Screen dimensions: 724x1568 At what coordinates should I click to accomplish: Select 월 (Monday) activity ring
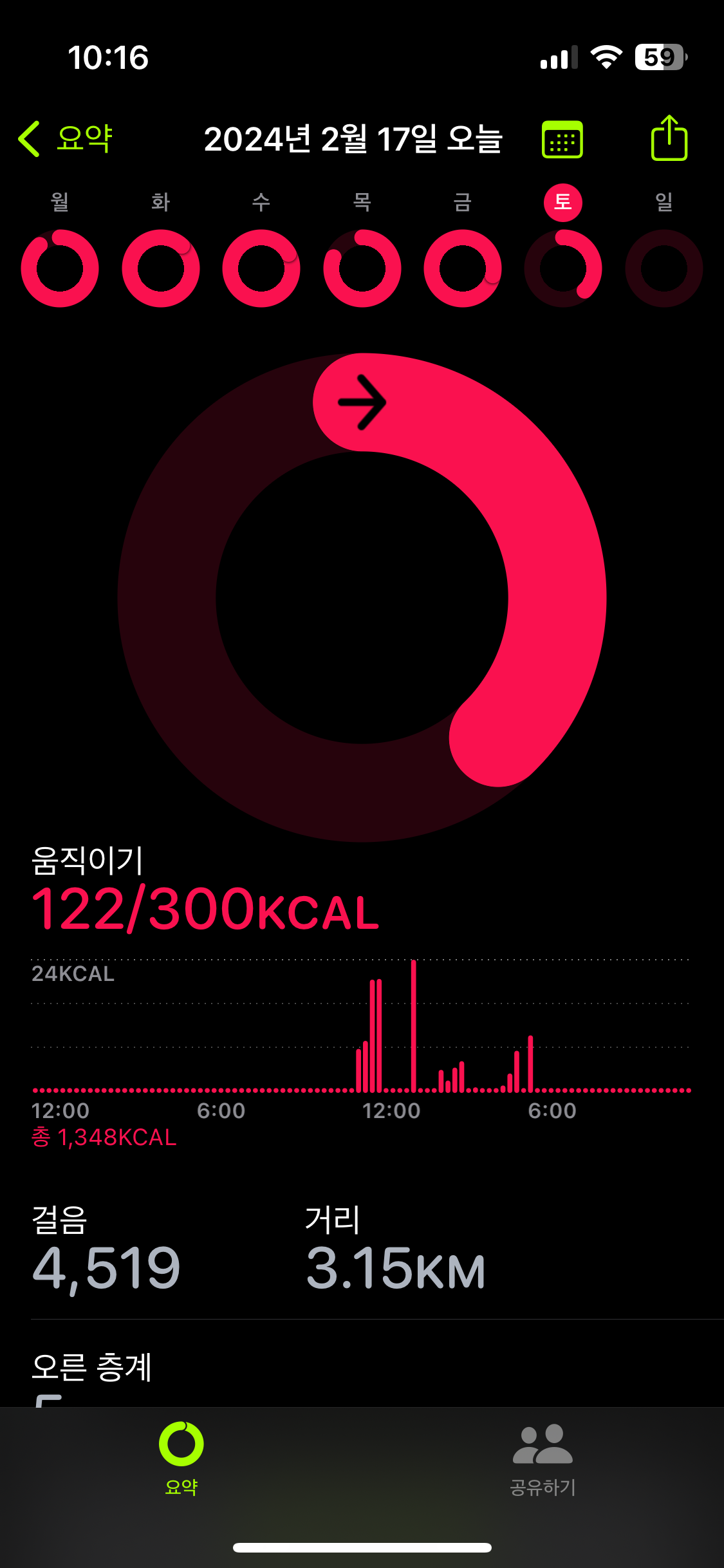60,268
